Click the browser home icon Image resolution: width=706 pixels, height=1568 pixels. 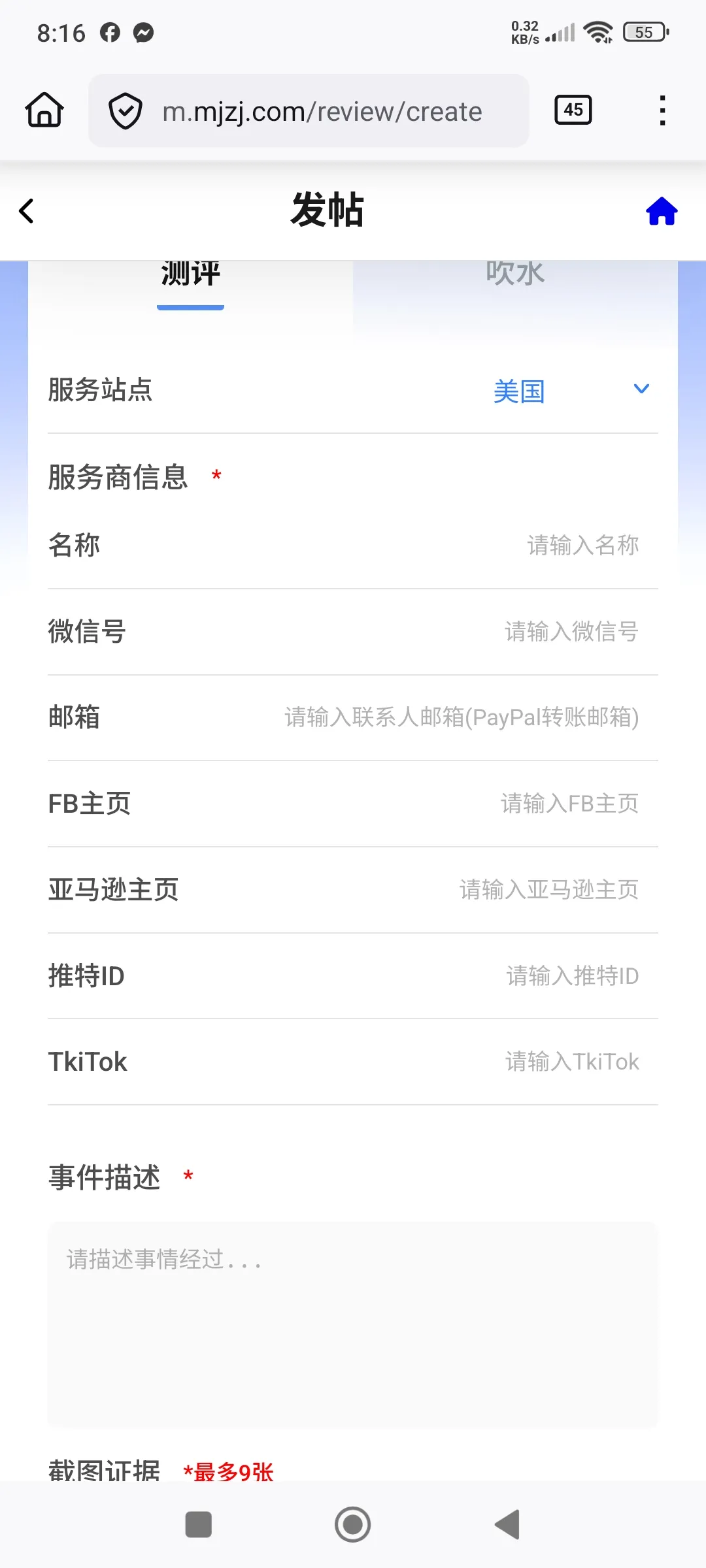[x=43, y=111]
